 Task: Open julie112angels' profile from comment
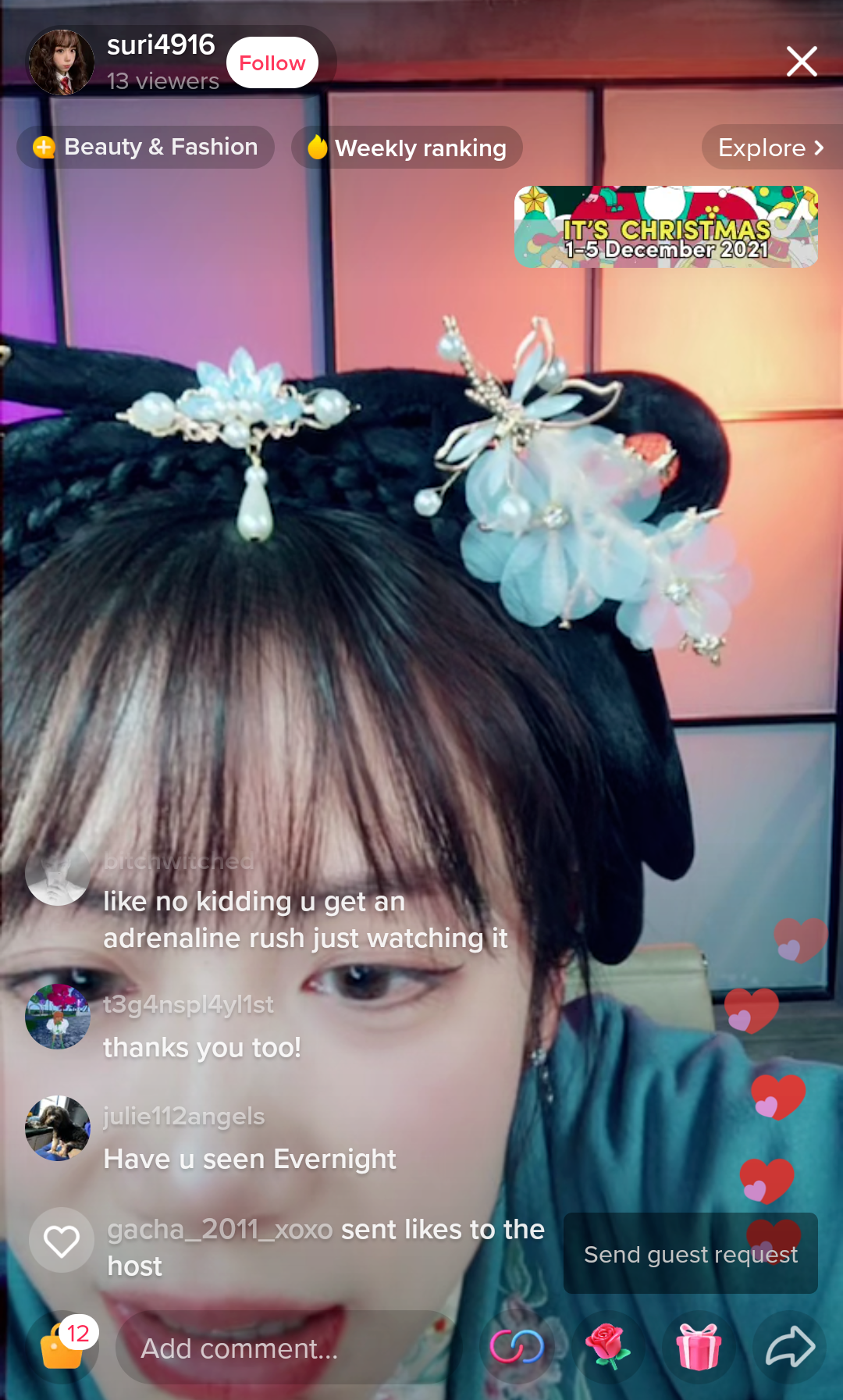click(58, 1128)
